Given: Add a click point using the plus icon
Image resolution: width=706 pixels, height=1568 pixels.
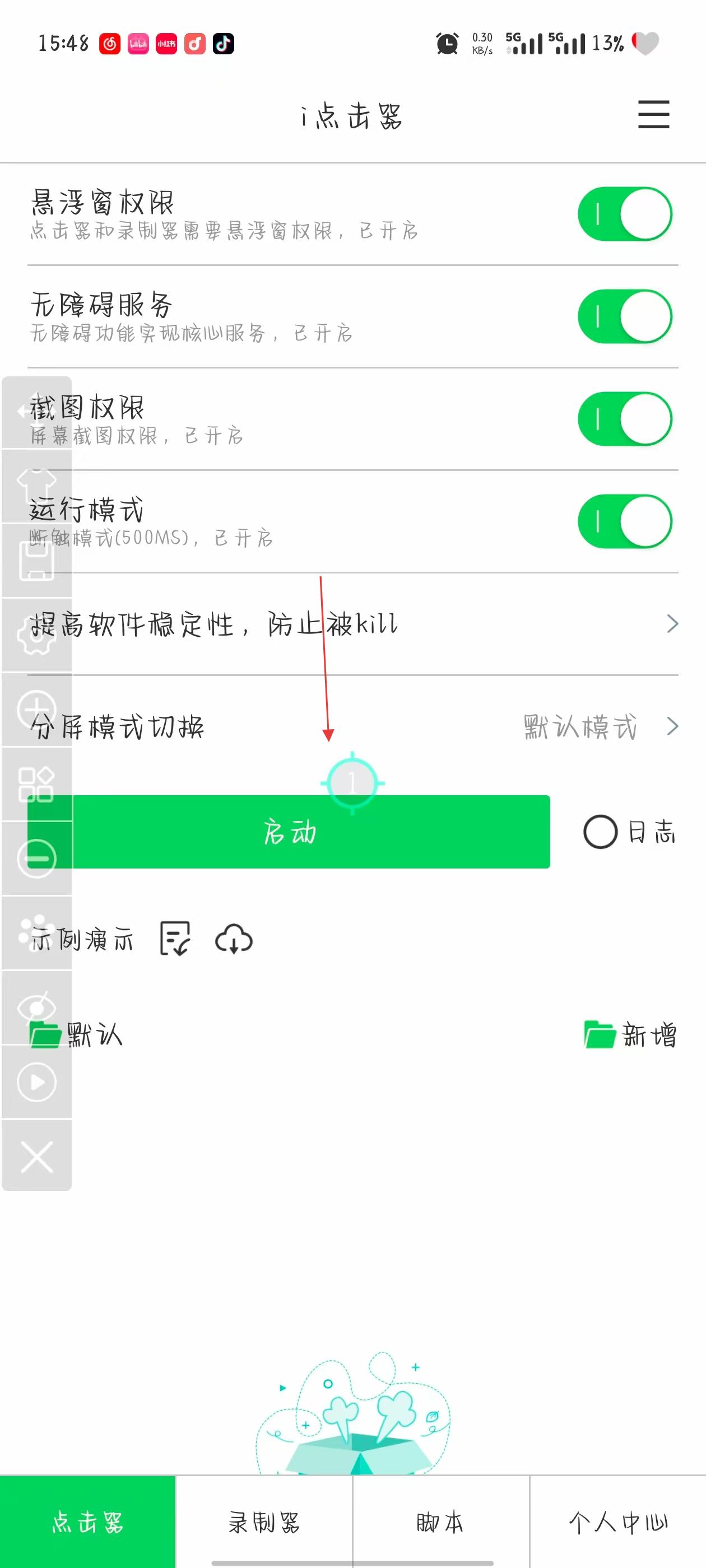Looking at the screenshot, I should click(36, 710).
